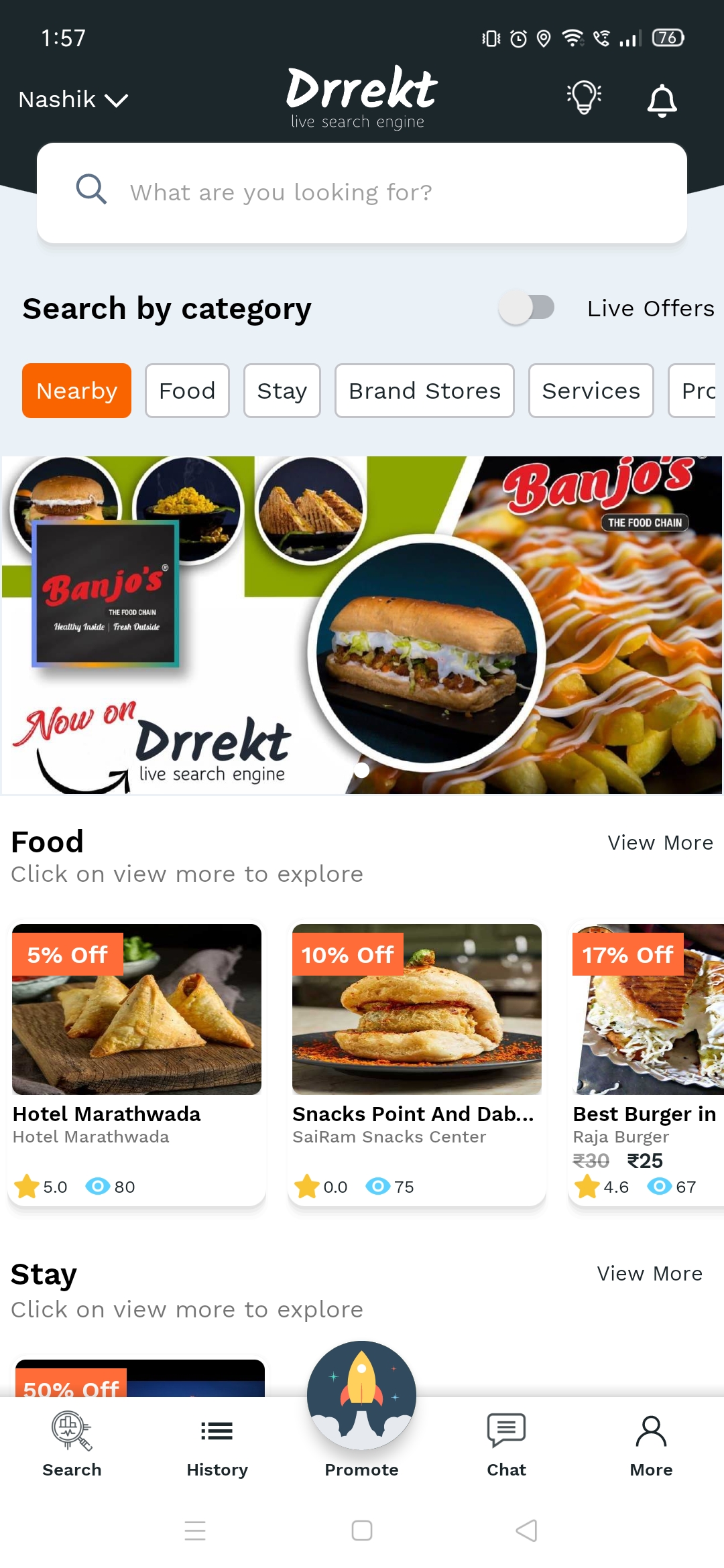Open the Nashik city dropdown
This screenshot has width=724, height=1568.
72,100
